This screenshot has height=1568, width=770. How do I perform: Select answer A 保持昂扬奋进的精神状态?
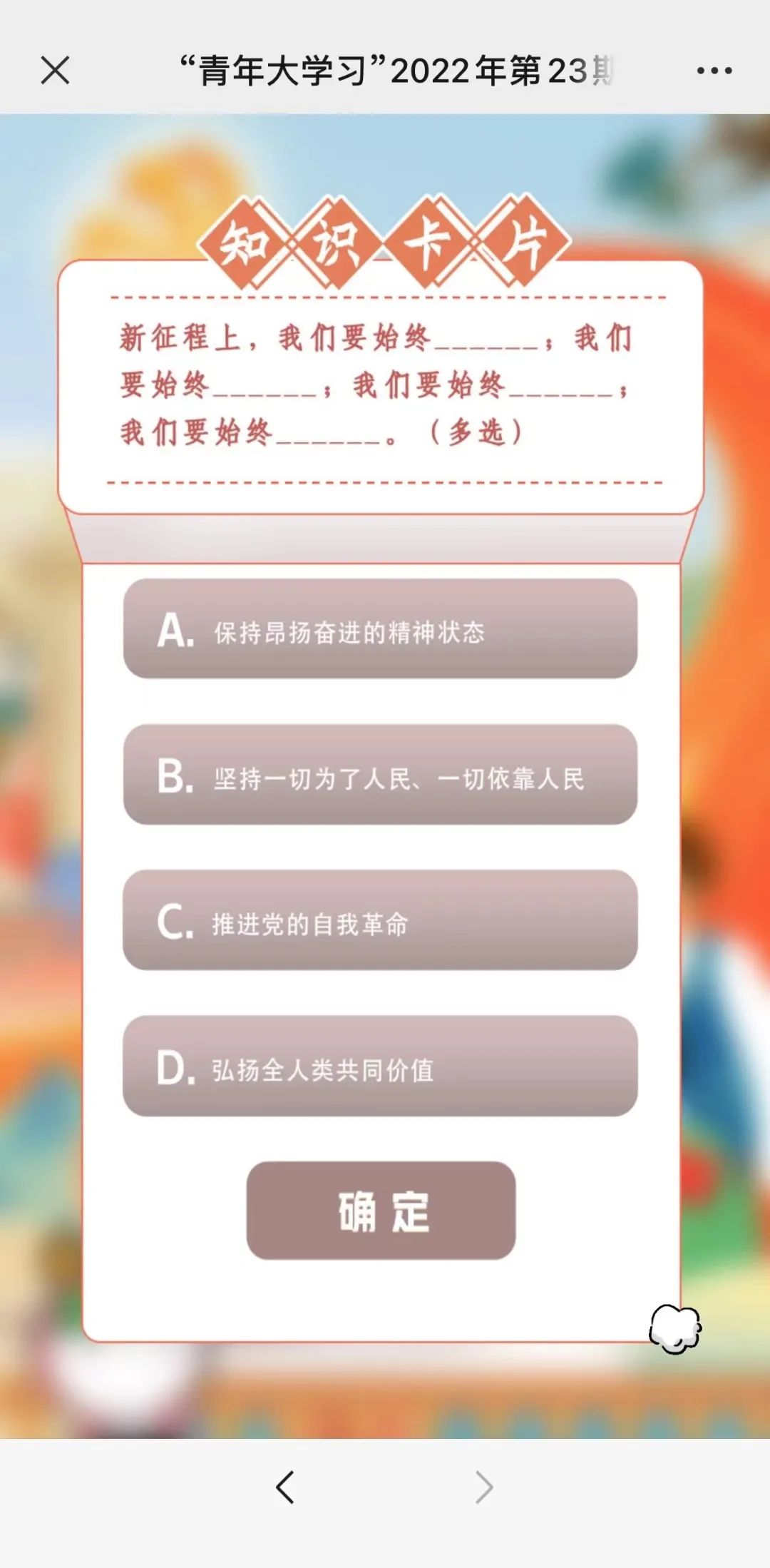pos(380,629)
